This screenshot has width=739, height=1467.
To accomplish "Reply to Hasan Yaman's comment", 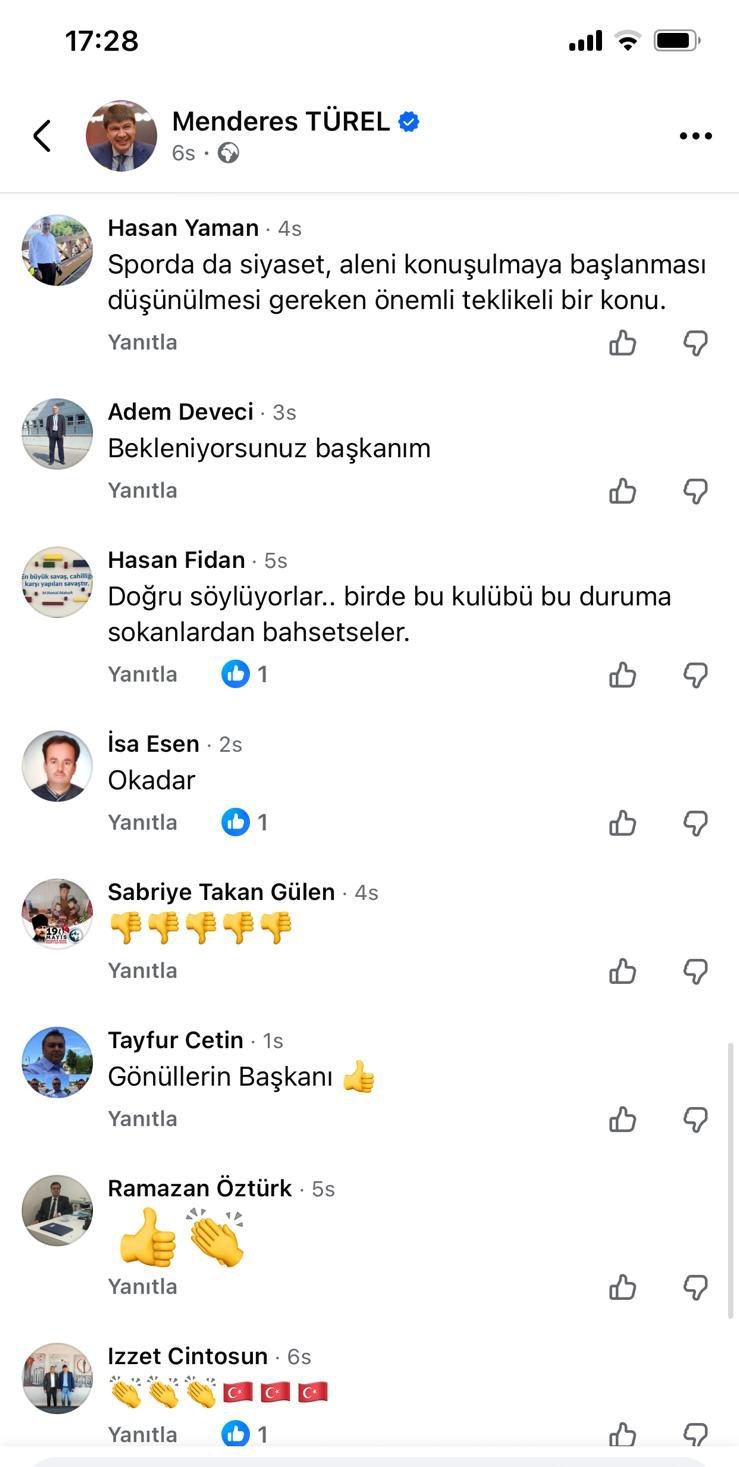I will tap(142, 342).
